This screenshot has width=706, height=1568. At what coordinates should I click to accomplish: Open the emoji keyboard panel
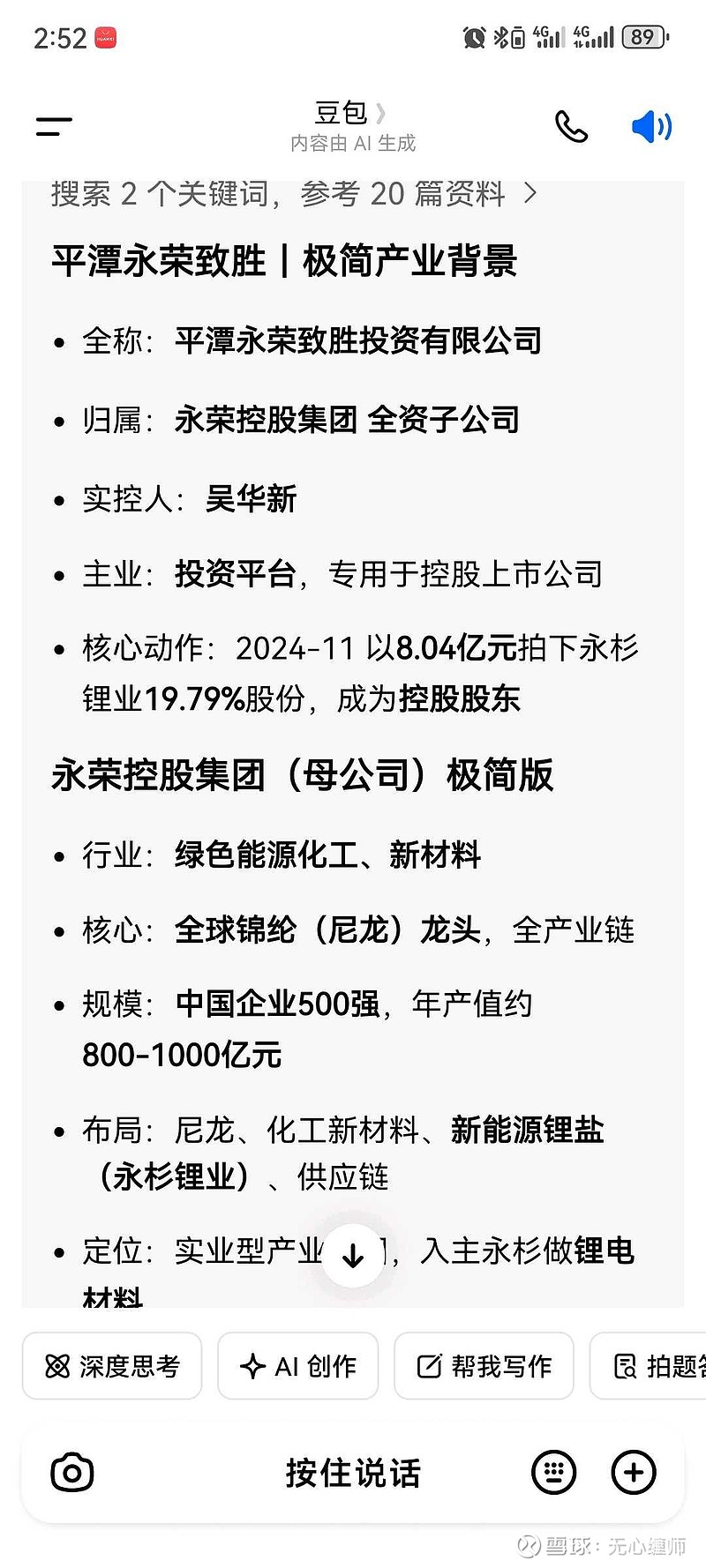tap(553, 1472)
